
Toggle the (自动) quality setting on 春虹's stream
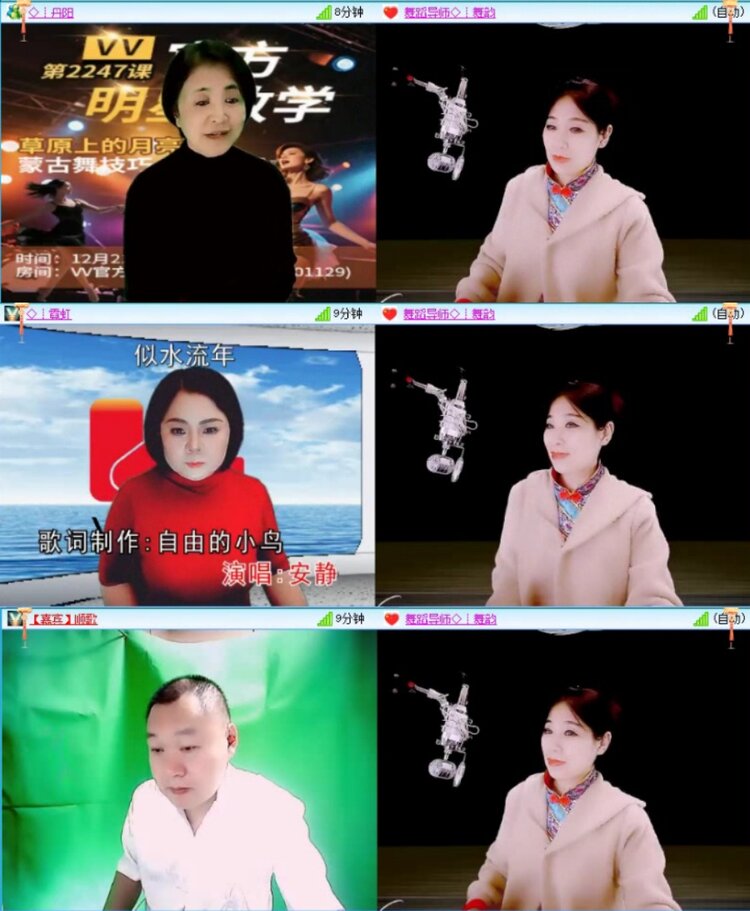(x=727, y=313)
